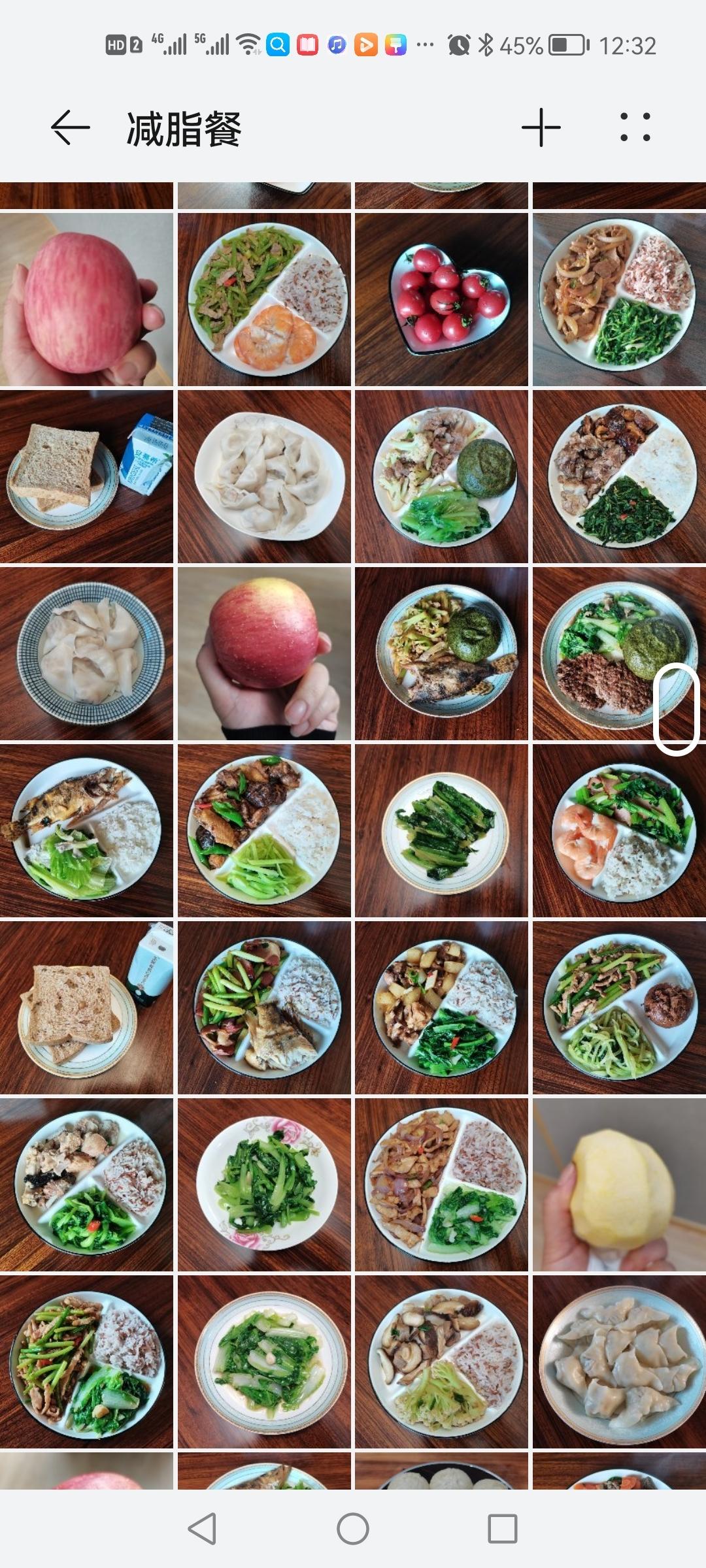Viewport: 706px width, 1568px height.
Task: Open recent apps from navigation bar
Action: 503,1529
